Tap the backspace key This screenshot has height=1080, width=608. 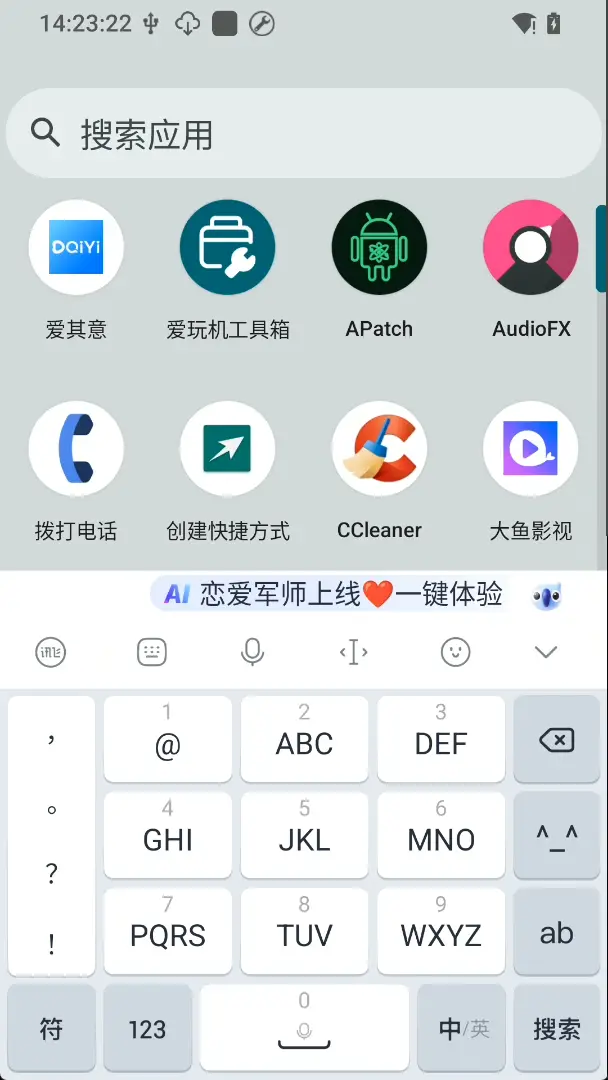point(556,741)
